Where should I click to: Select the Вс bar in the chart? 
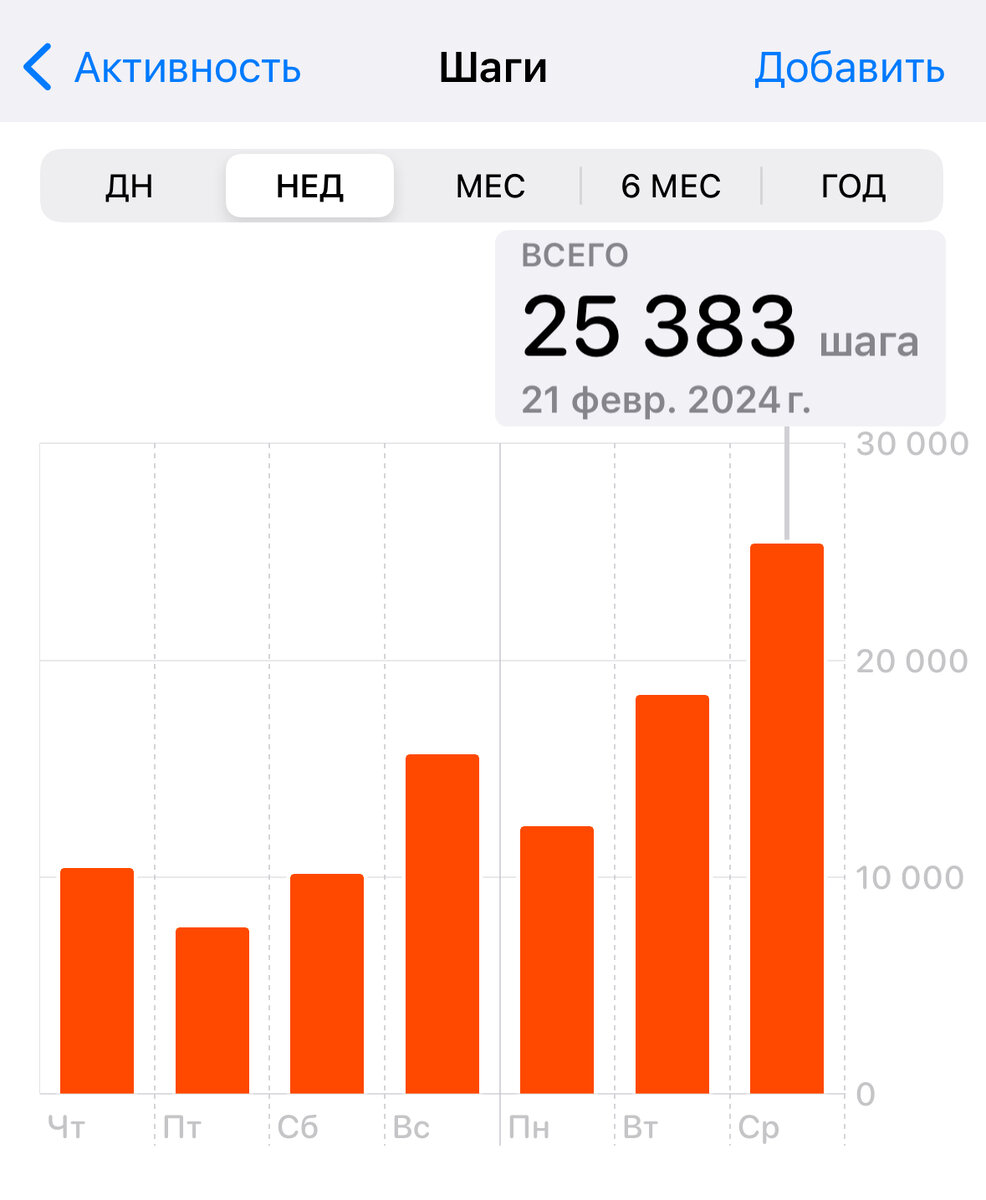pyautogui.click(x=442, y=924)
